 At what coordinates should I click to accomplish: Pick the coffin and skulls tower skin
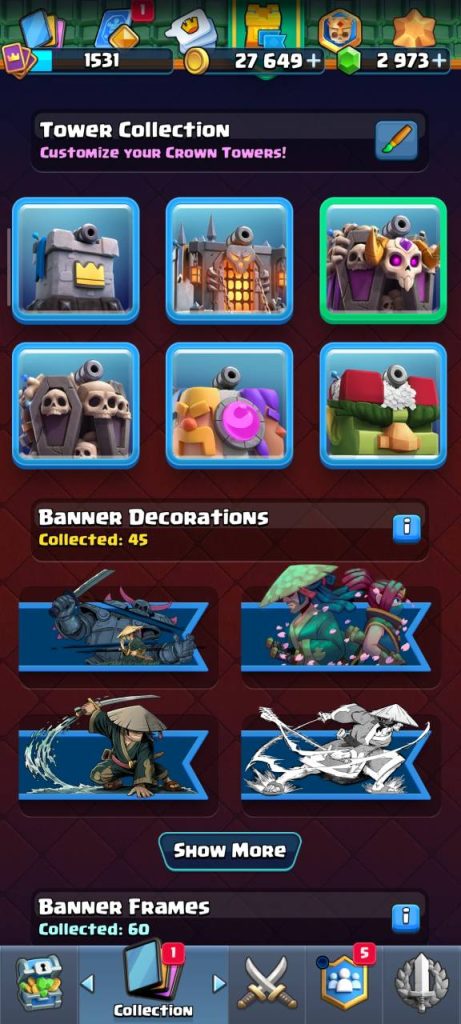(76, 405)
